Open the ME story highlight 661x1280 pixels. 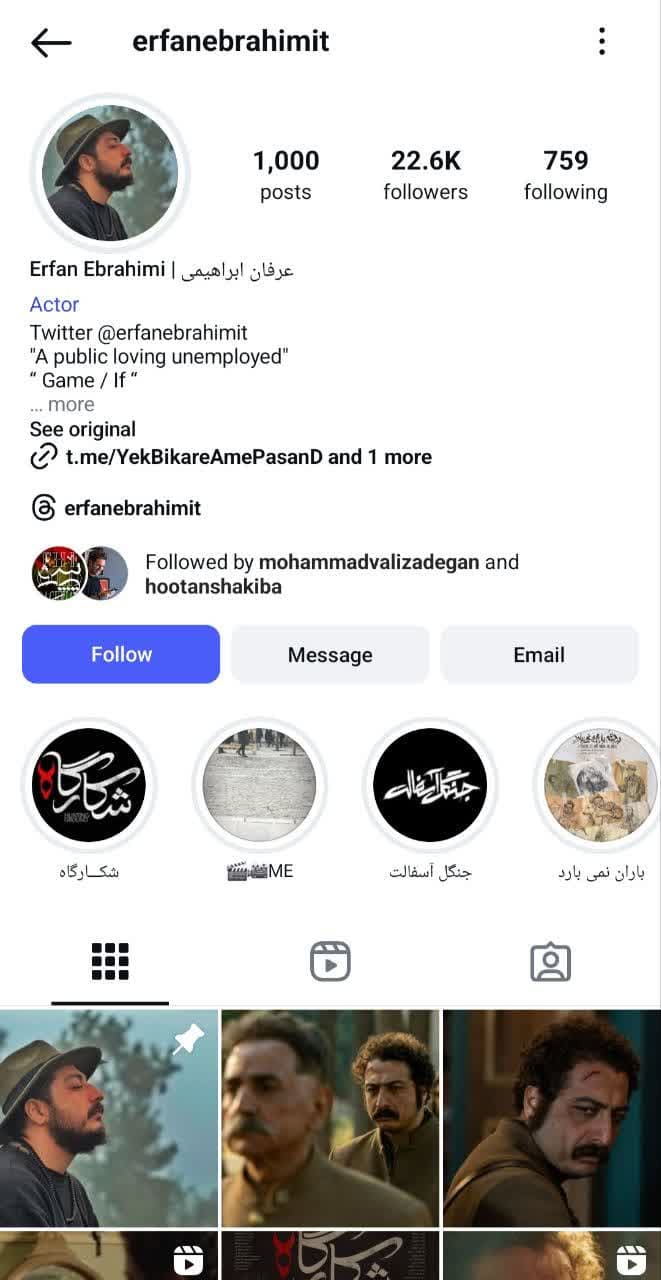[260, 785]
